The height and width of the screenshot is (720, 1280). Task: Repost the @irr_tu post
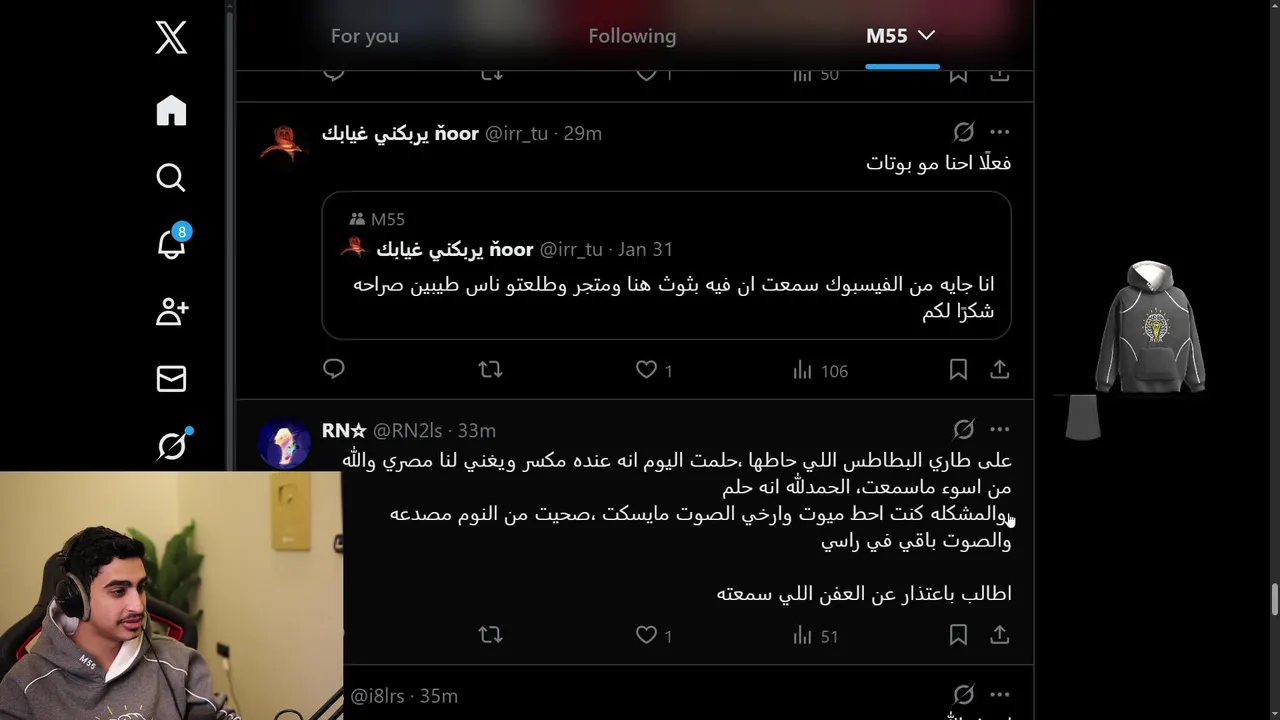[x=490, y=370]
